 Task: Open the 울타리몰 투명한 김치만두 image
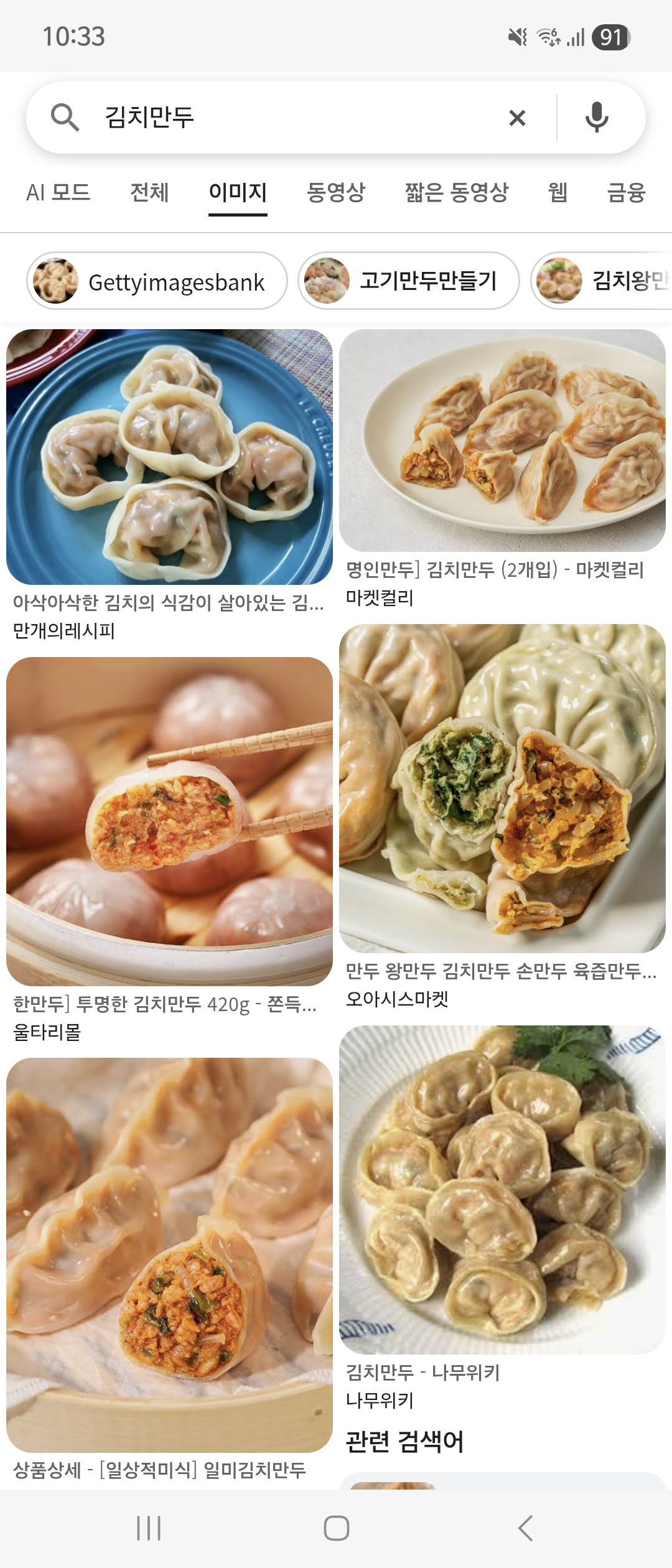tap(169, 821)
